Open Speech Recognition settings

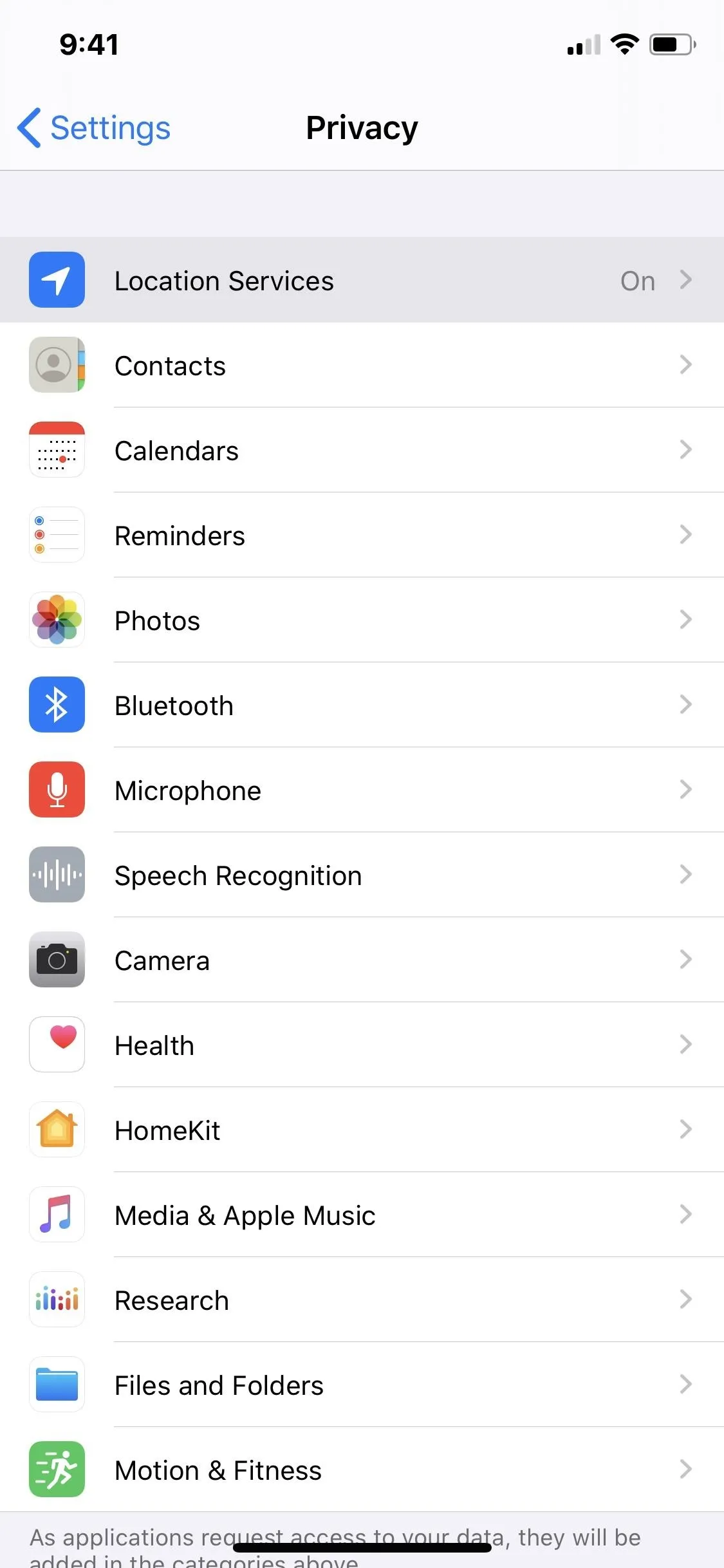[362, 875]
